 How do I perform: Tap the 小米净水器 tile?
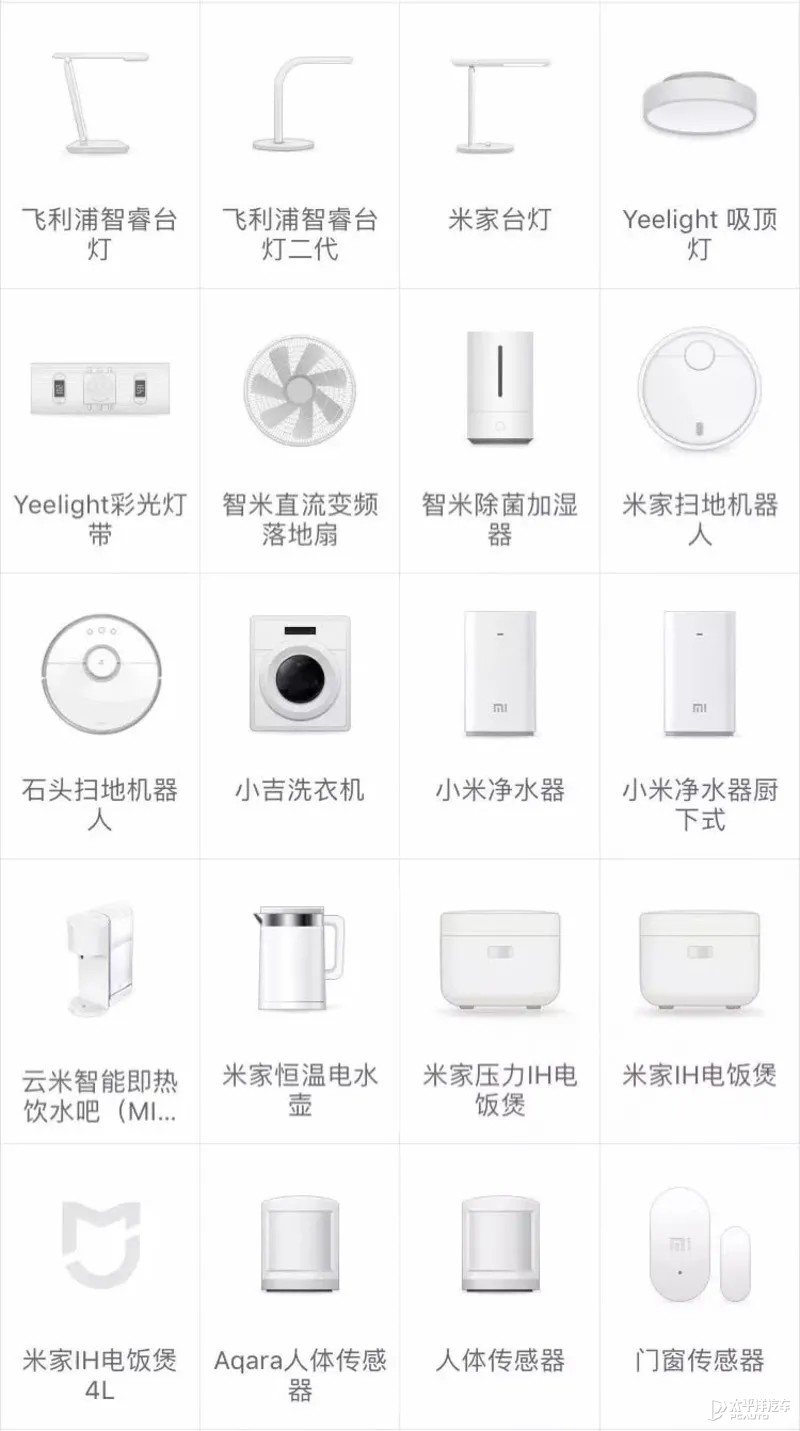(x=500, y=716)
